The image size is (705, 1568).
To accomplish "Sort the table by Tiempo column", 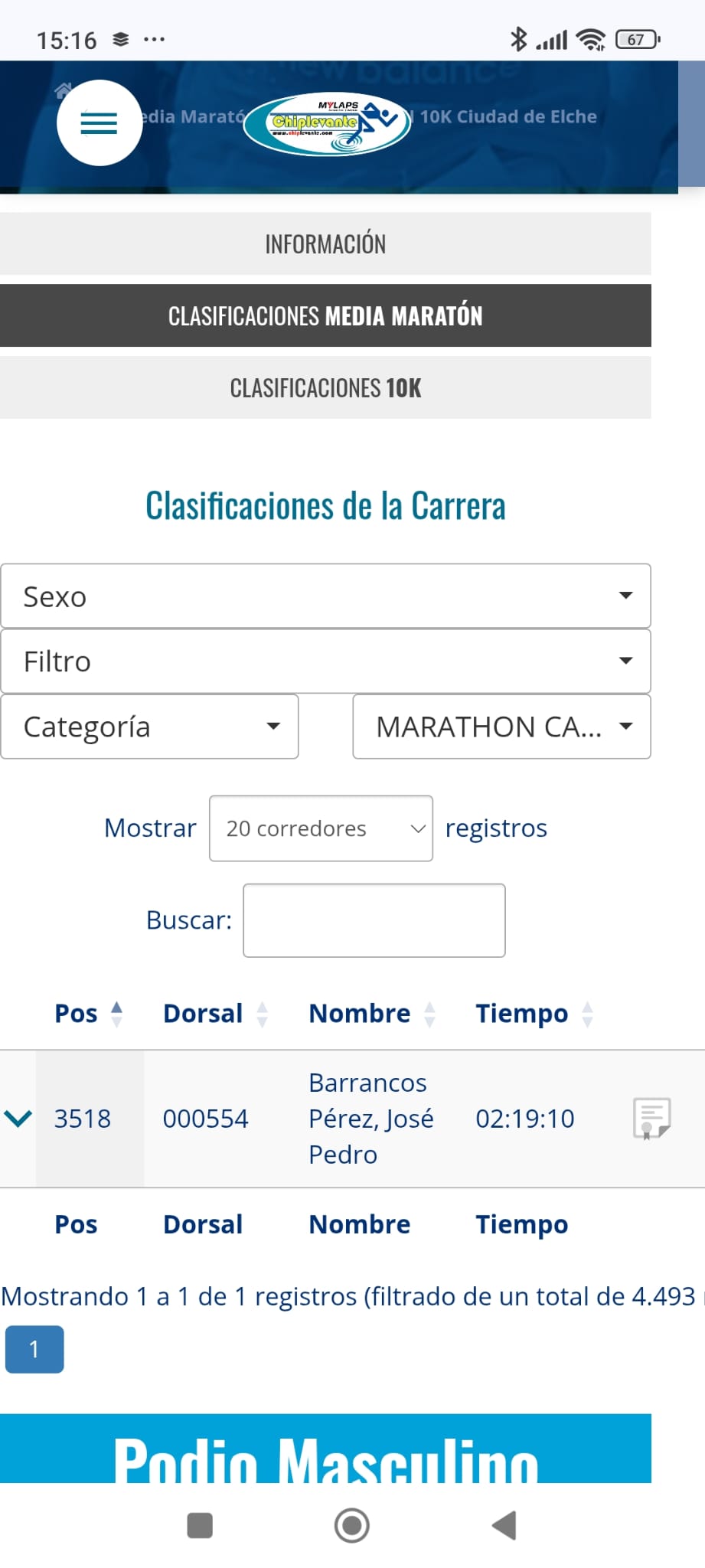I will click(534, 1014).
